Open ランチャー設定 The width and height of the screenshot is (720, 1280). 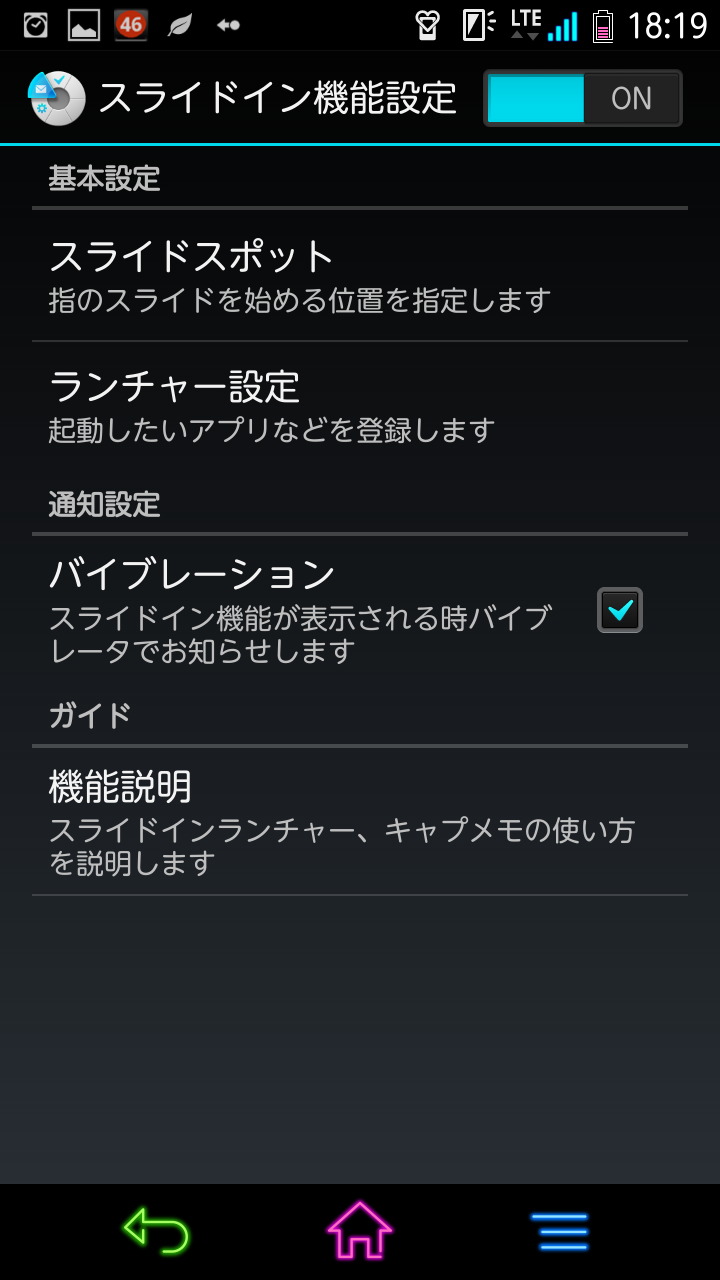pos(360,406)
